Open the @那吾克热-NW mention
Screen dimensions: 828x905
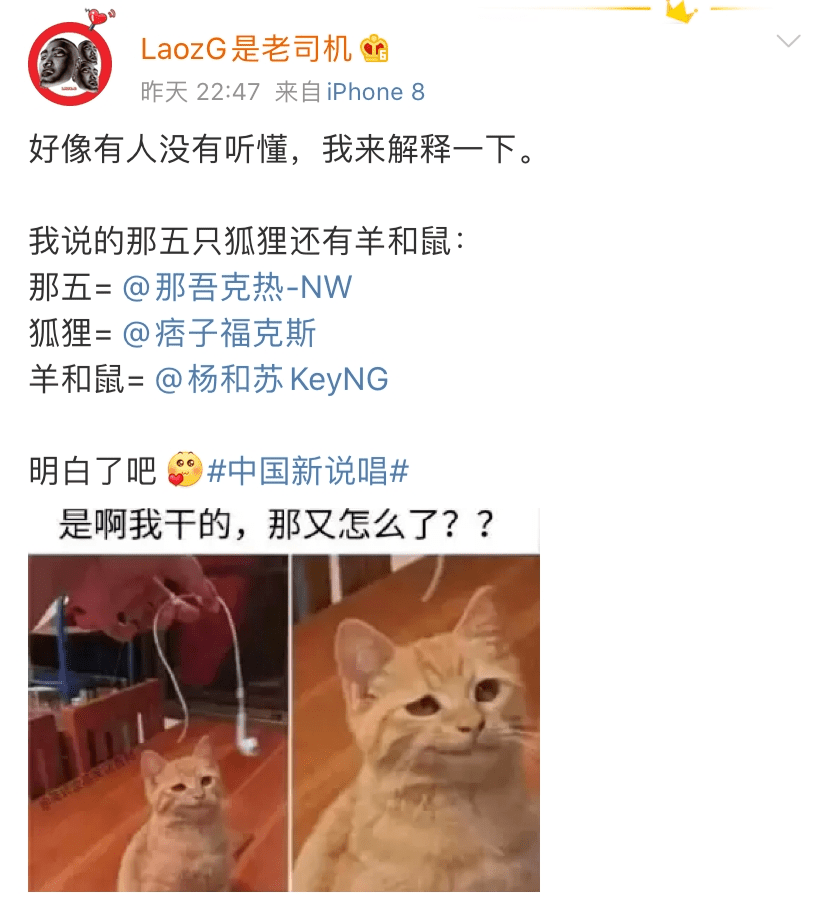click(x=237, y=288)
